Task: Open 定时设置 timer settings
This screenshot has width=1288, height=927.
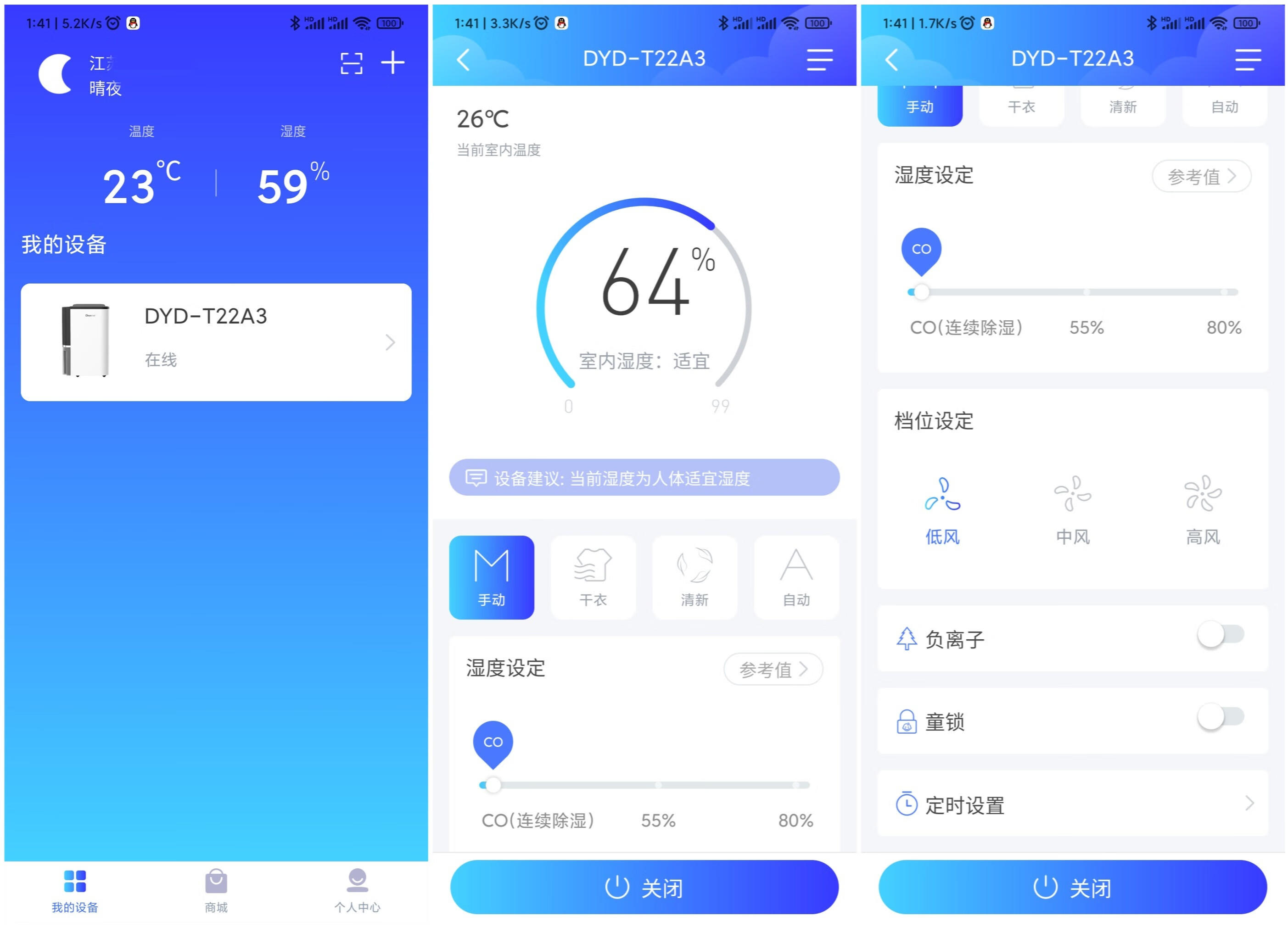Action: click(x=1072, y=803)
